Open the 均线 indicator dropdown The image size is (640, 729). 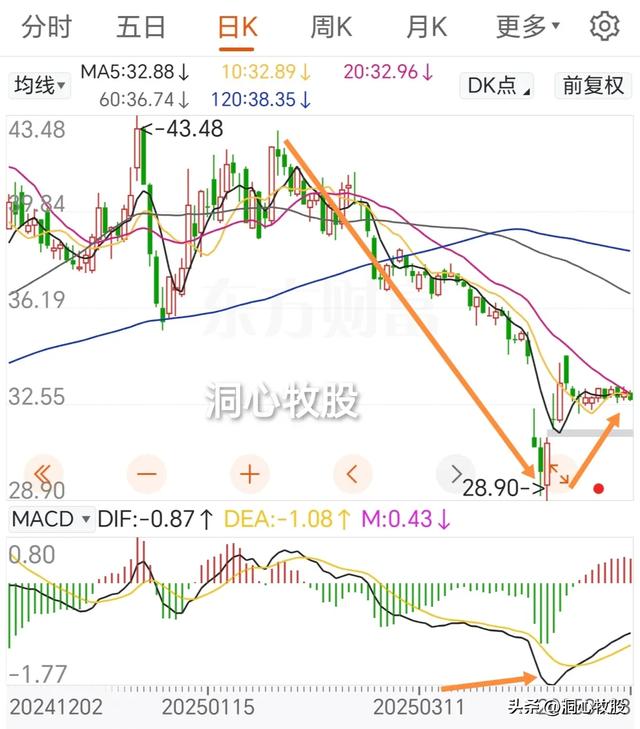tap(40, 85)
